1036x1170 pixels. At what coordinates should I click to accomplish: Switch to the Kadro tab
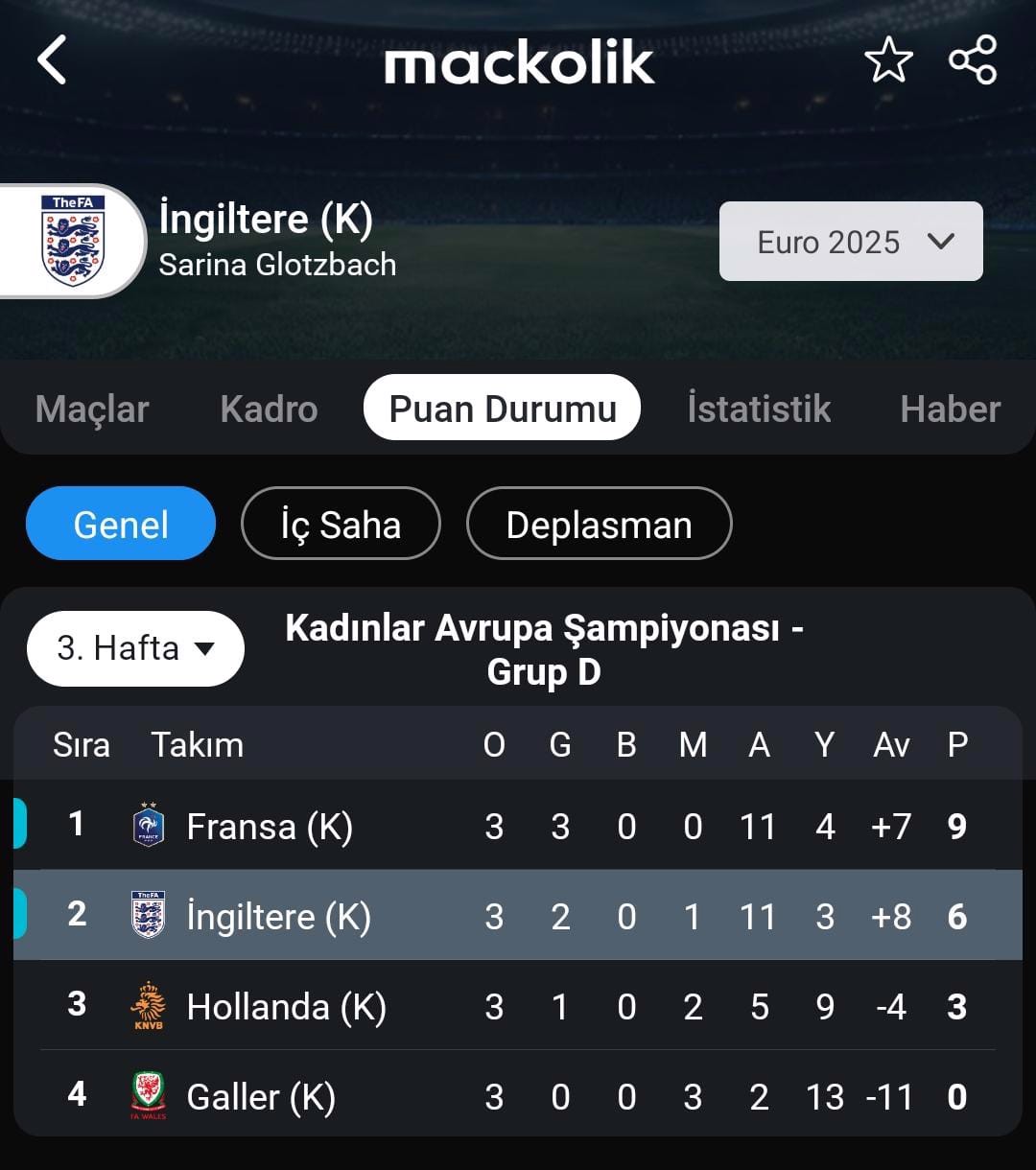(269, 409)
